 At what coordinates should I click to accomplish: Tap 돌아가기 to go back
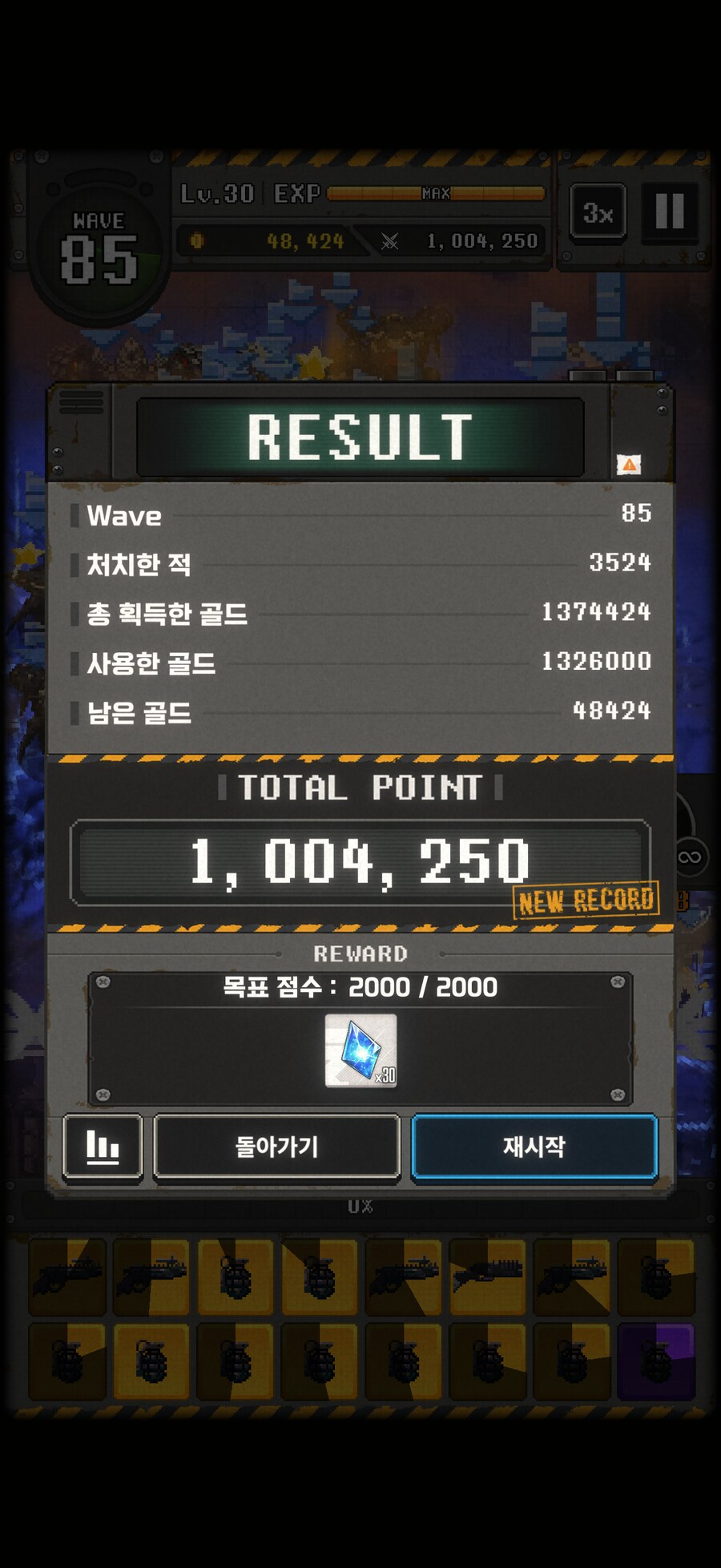(276, 1147)
